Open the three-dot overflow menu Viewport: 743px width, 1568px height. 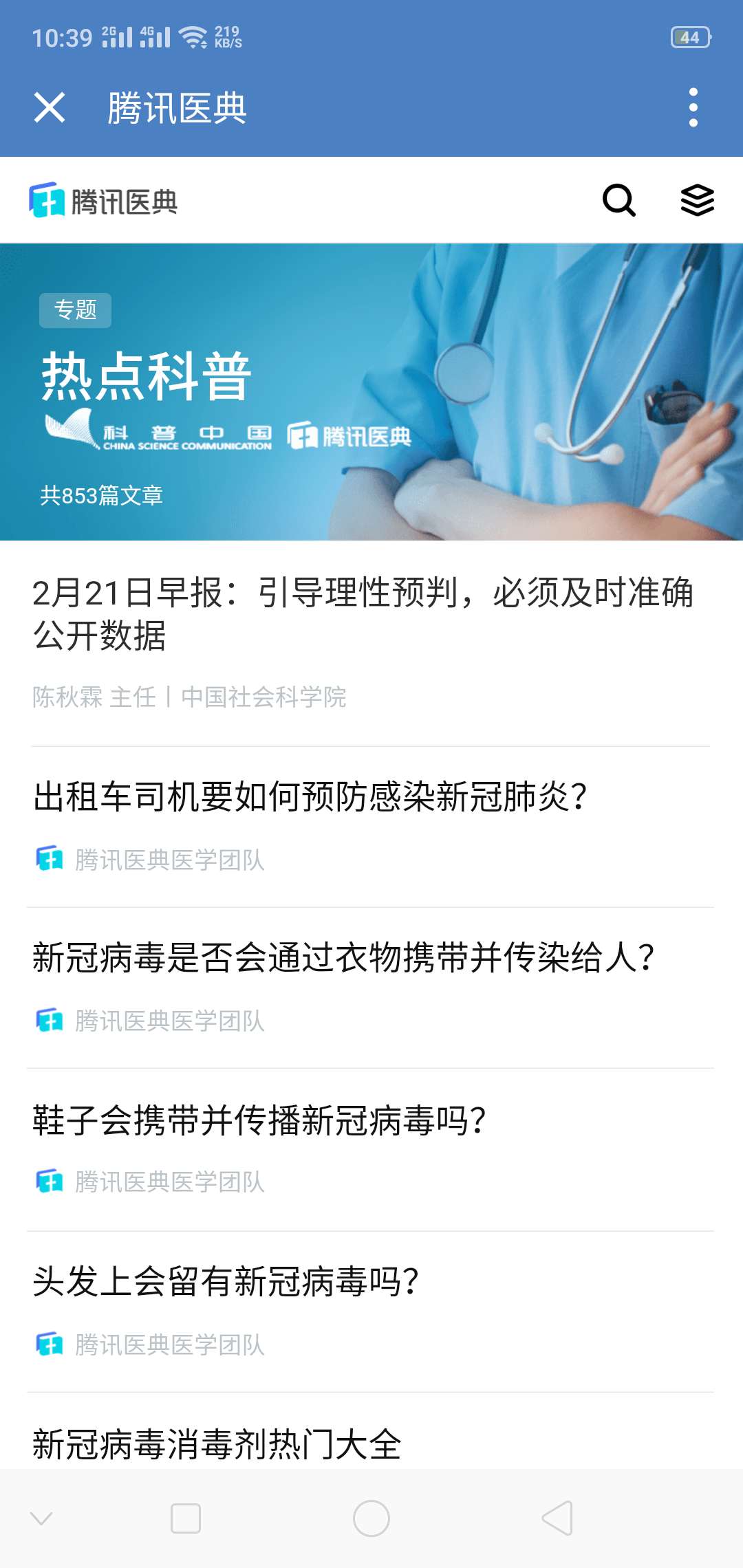click(x=693, y=108)
